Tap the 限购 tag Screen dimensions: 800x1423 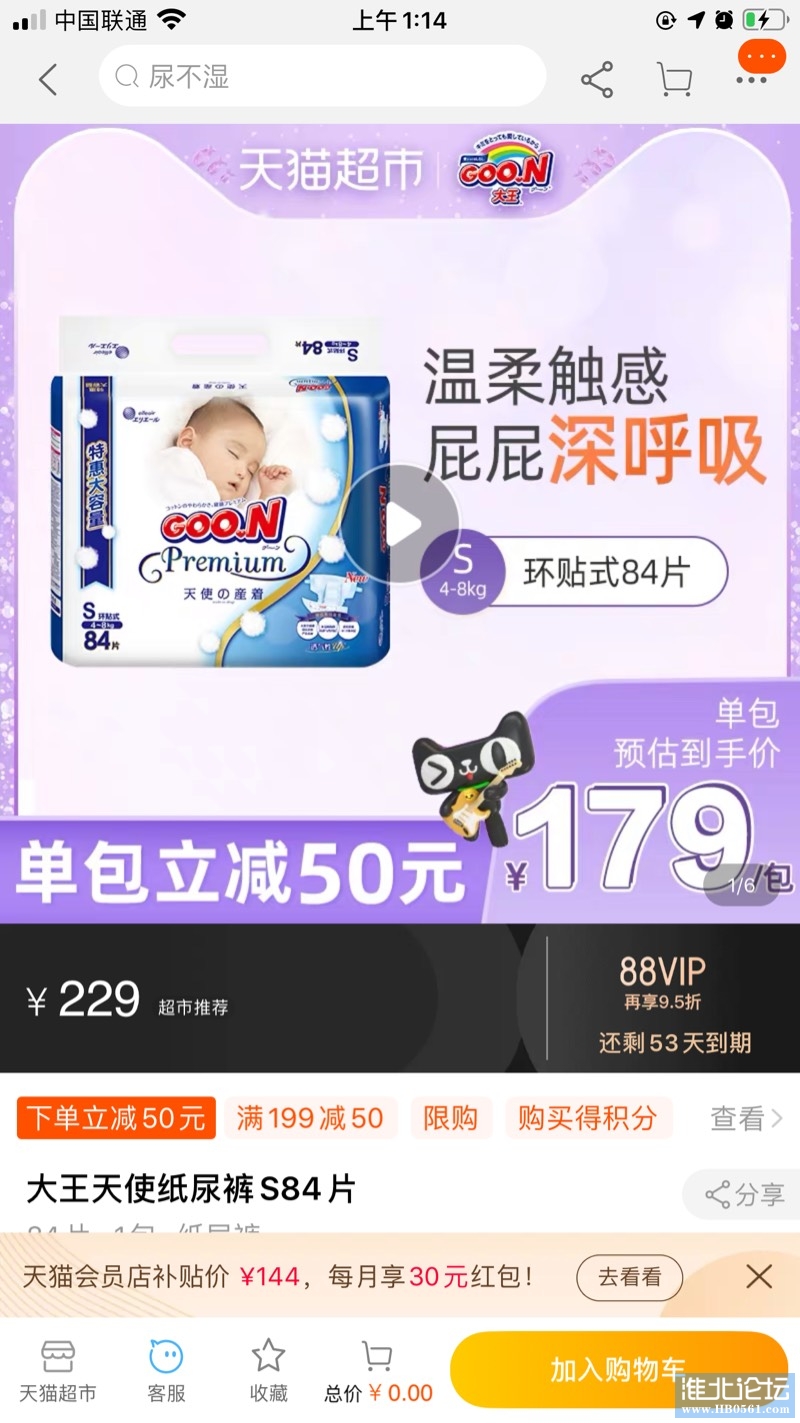[x=450, y=1118]
